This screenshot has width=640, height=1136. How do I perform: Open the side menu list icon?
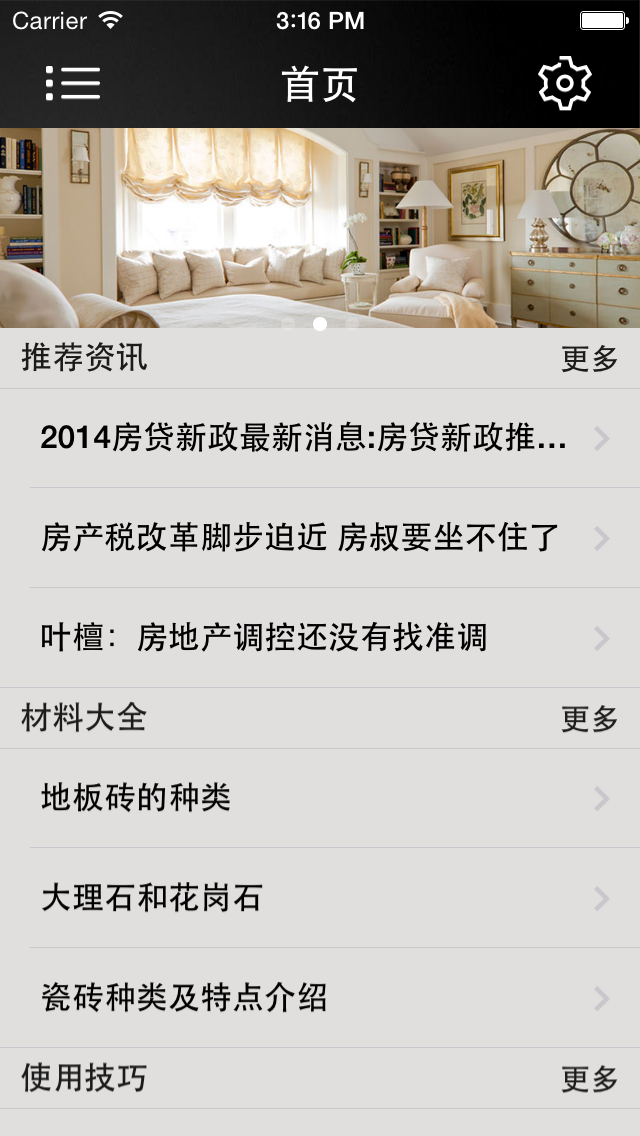click(x=73, y=84)
